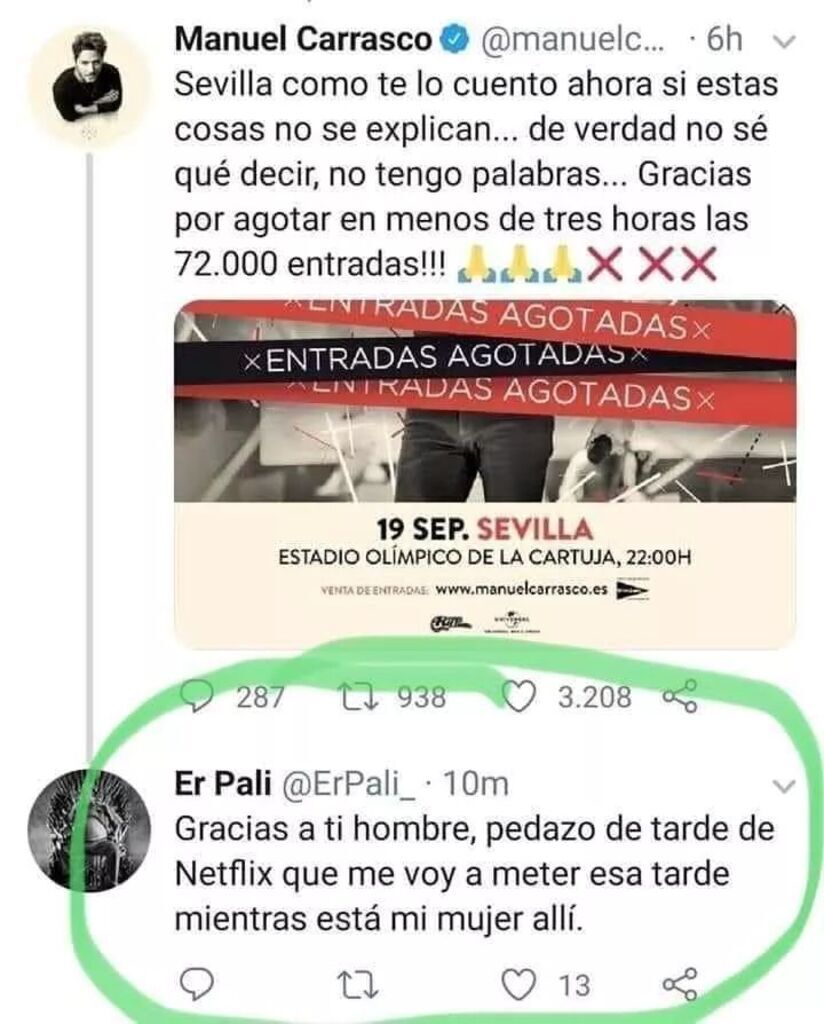Expand options arrow on Manuel Carrasco's tweet
The height and width of the screenshot is (1024, 824).
787,42
